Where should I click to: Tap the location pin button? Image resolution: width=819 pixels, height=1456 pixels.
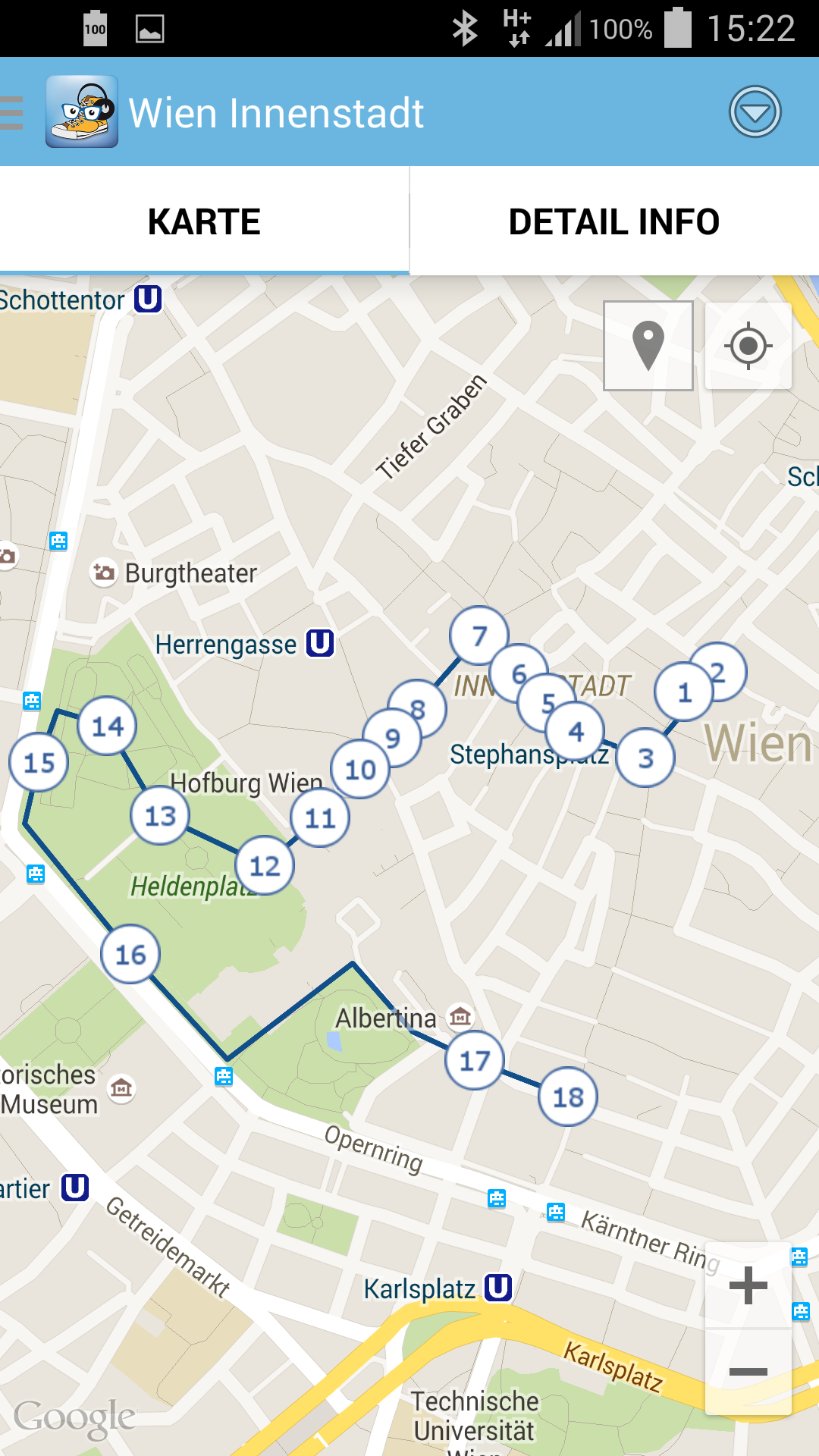pos(648,346)
